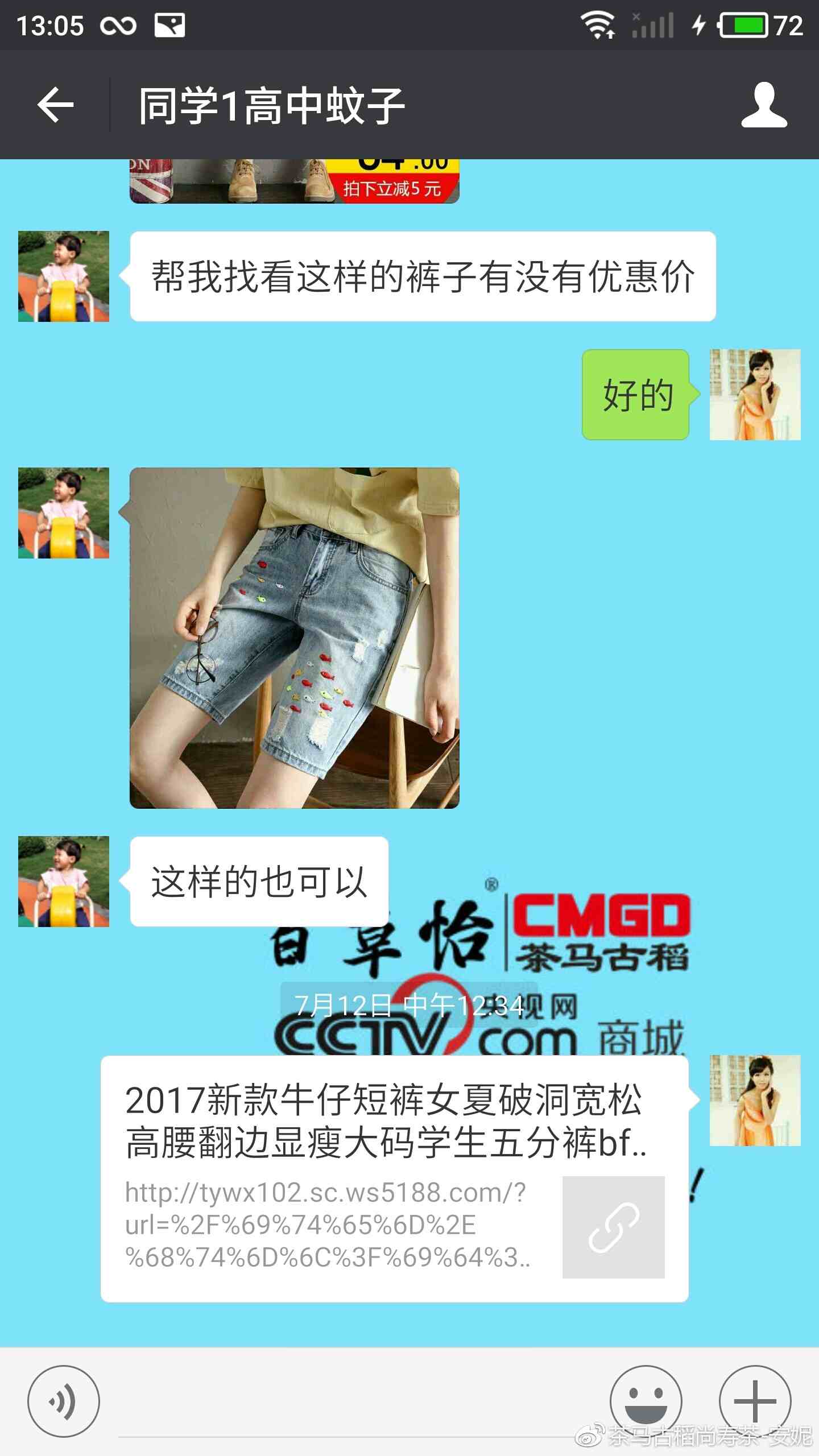Open the shared 2017新款牛仔短裤 link card

(394, 1178)
